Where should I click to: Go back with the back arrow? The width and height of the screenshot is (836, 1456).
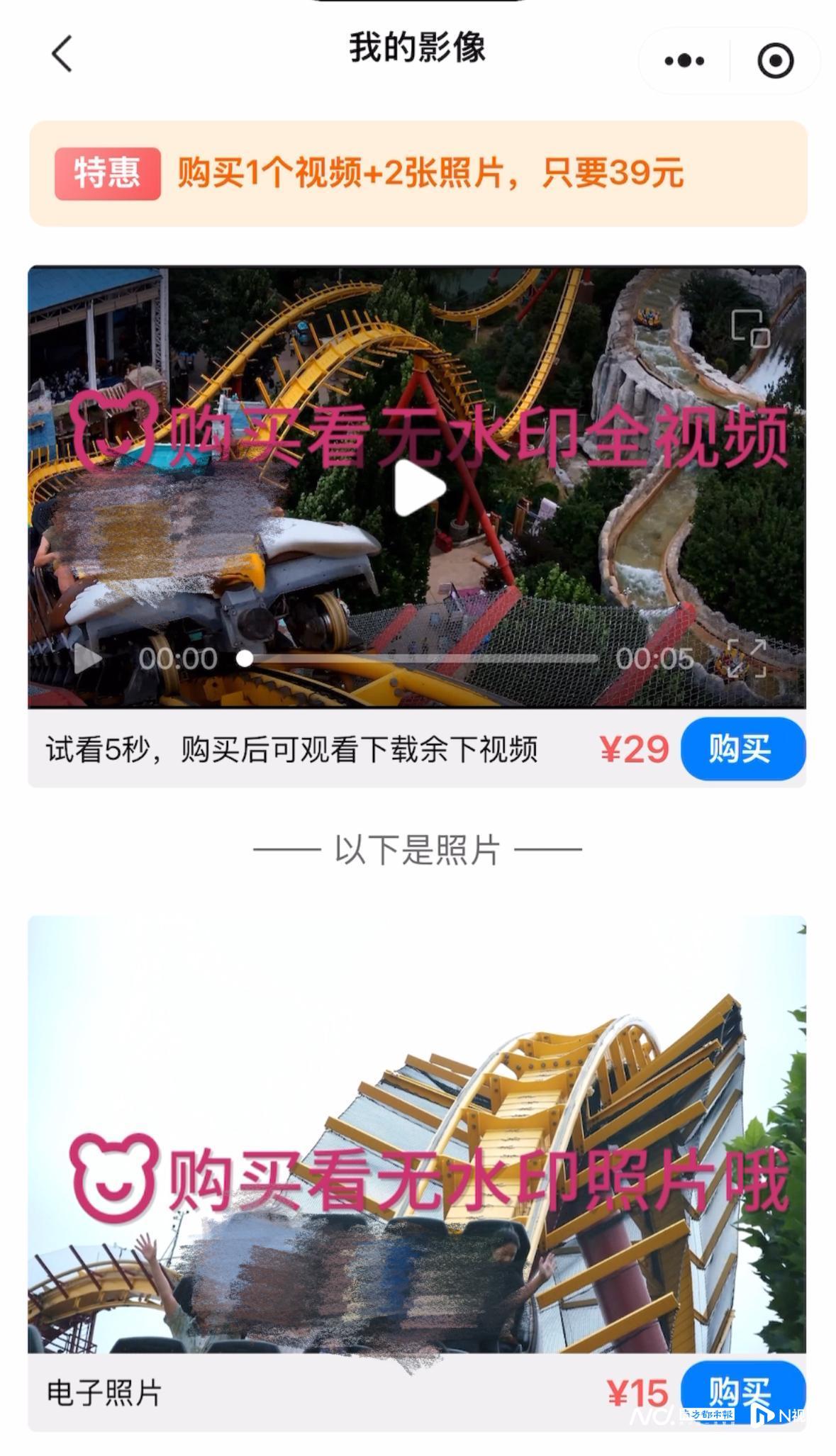pos(62,54)
